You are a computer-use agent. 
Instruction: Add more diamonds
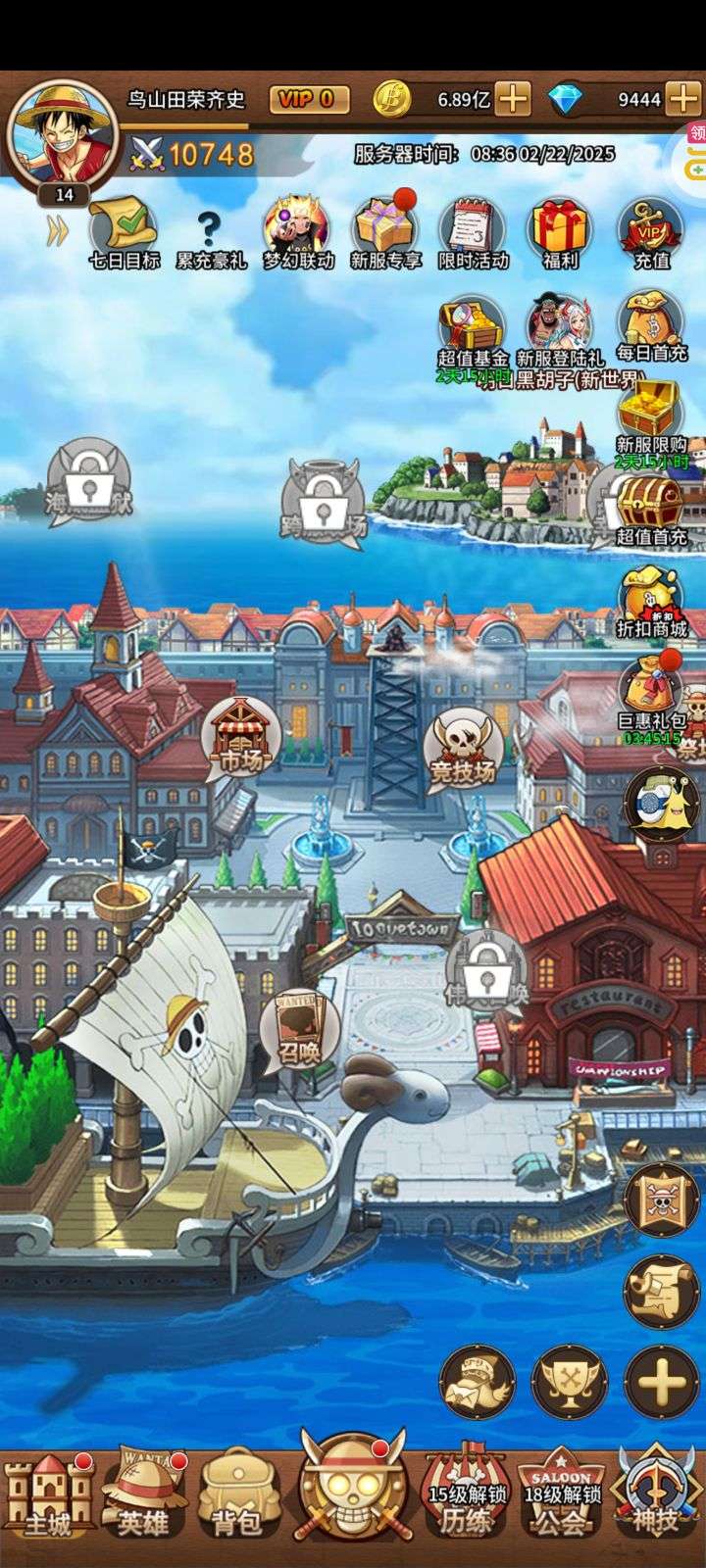[681, 98]
